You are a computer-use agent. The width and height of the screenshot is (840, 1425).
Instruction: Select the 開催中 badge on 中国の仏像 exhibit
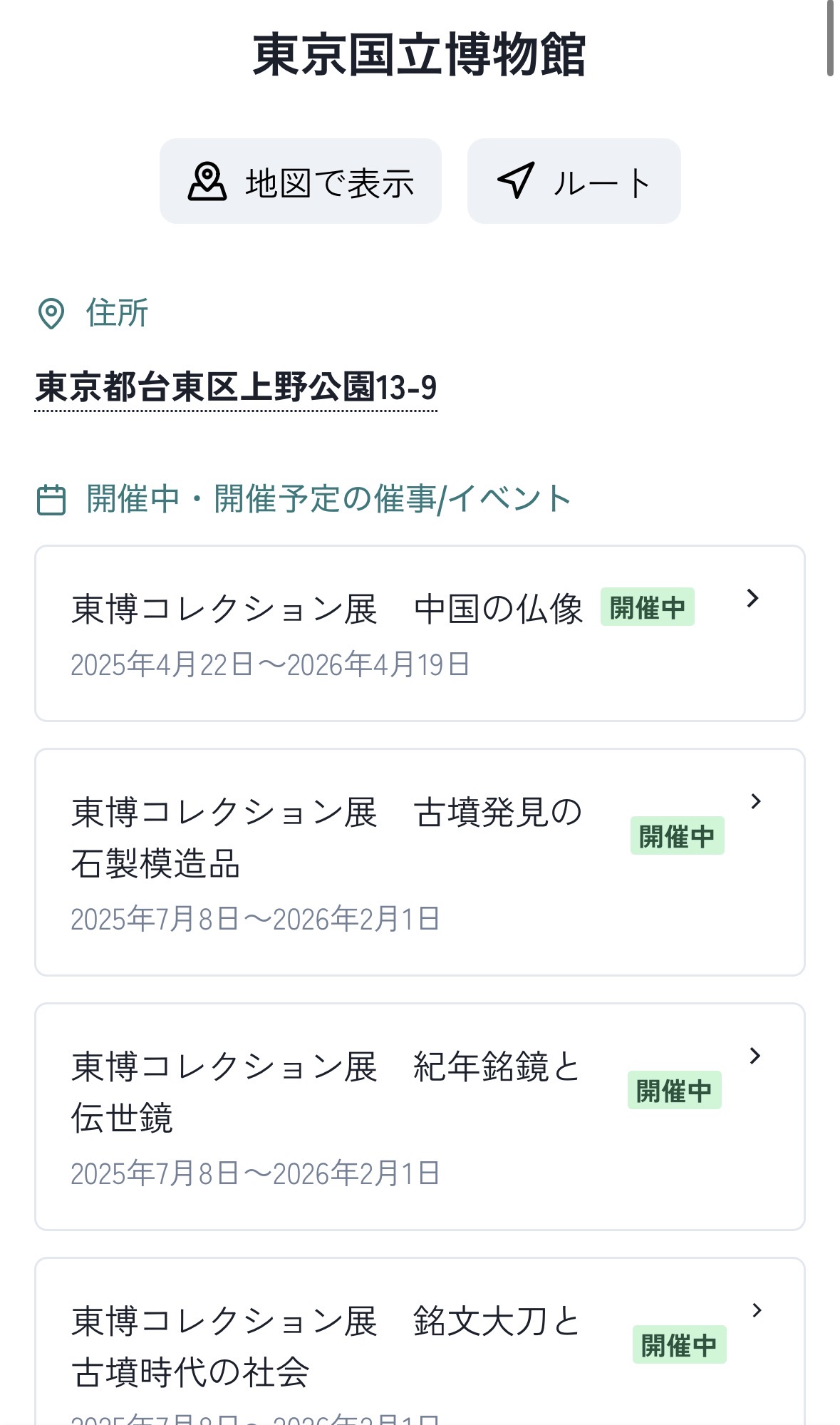point(647,607)
